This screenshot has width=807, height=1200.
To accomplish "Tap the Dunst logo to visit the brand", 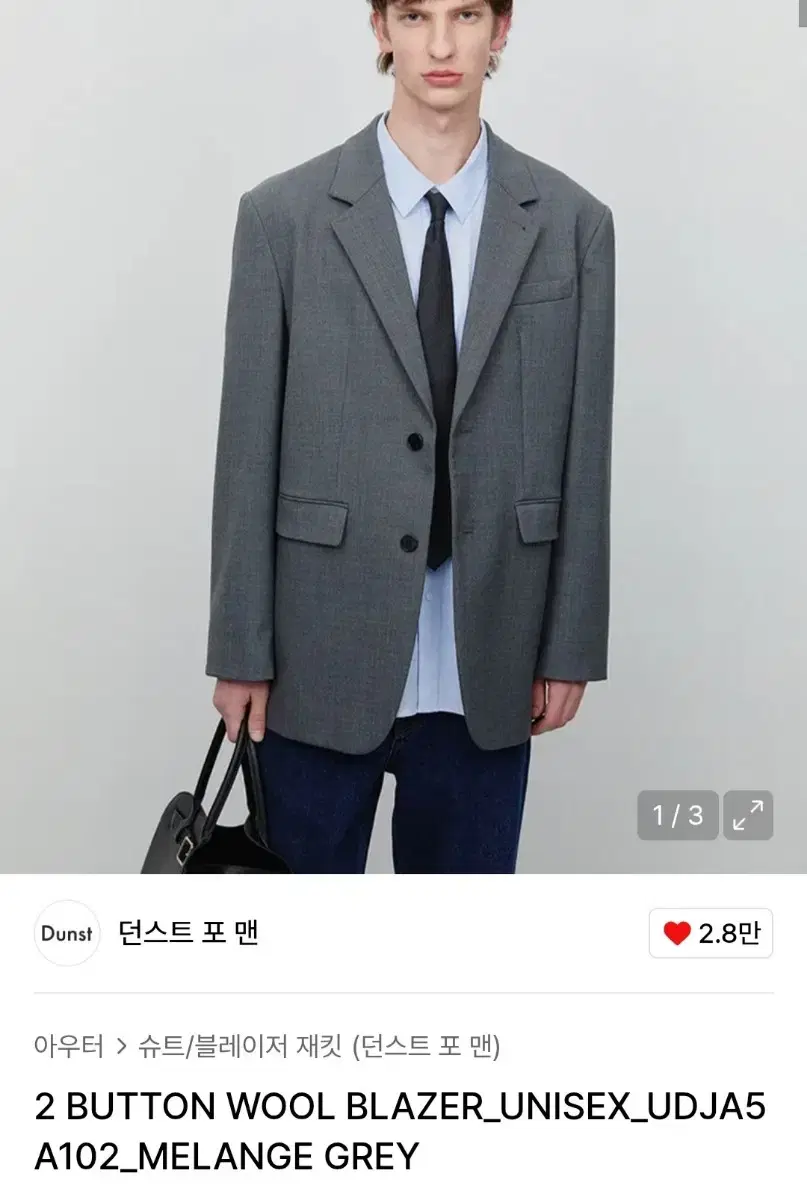I will (66, 933).
